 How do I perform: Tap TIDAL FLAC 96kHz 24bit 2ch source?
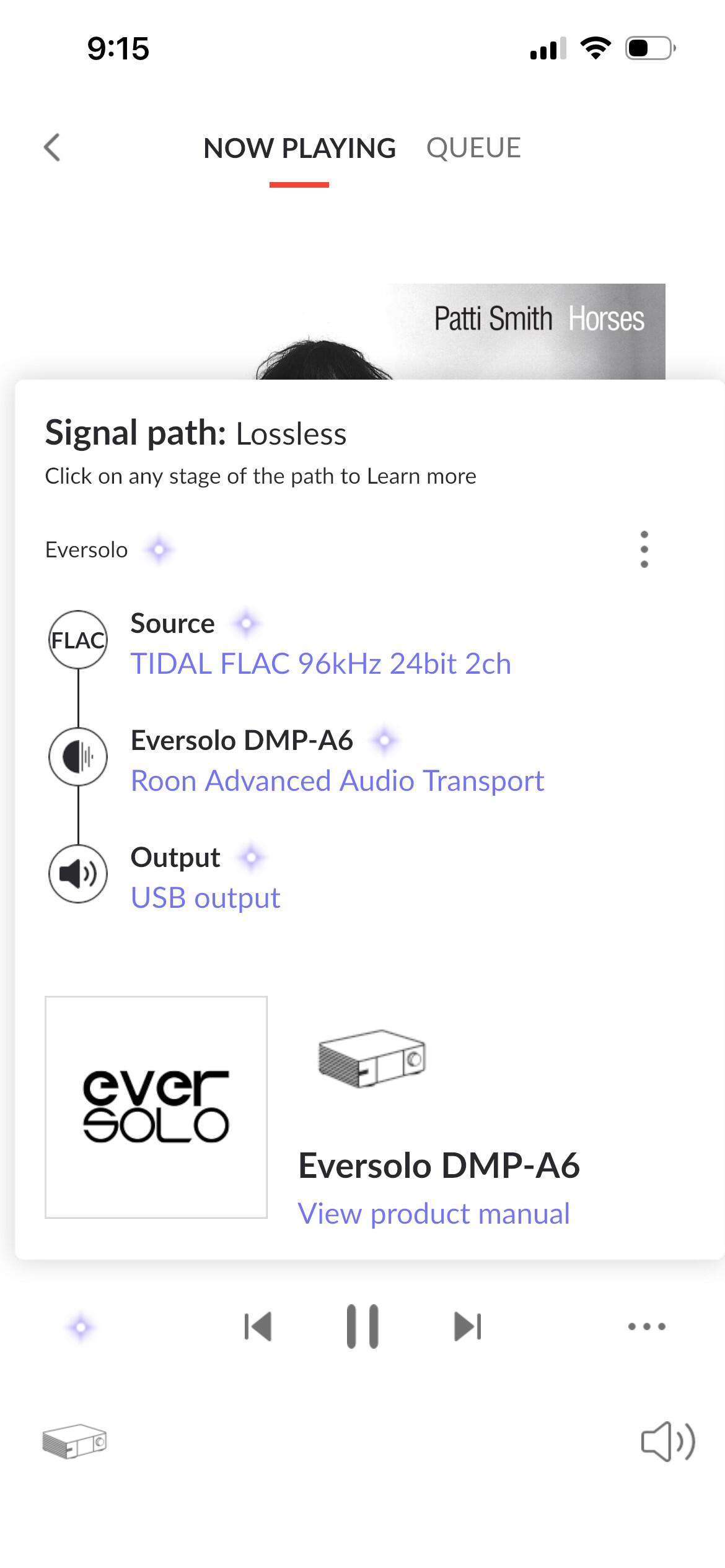pyautogui.click(x=320, y=664)
